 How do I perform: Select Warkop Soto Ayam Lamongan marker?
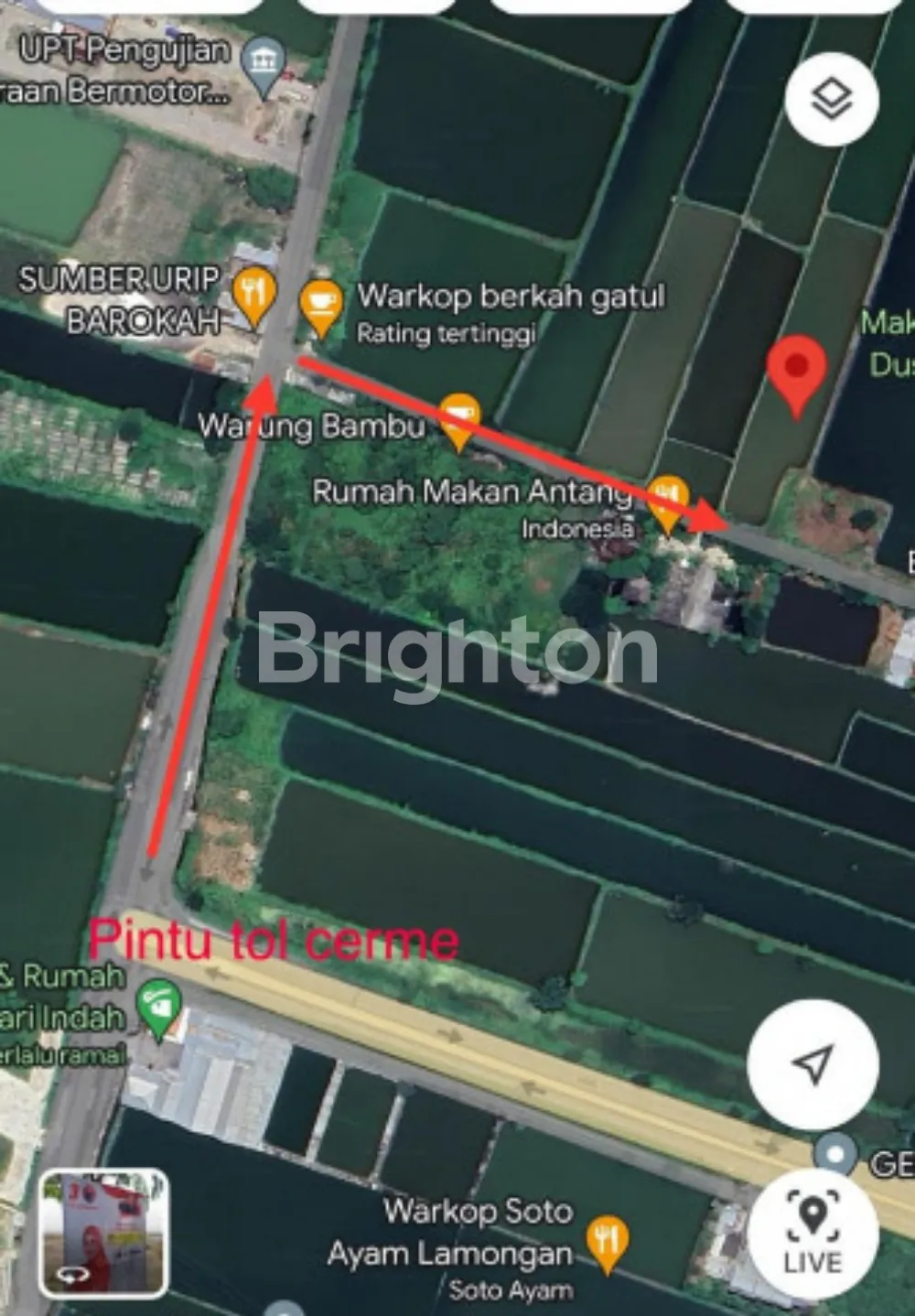tap(606, 1241)
